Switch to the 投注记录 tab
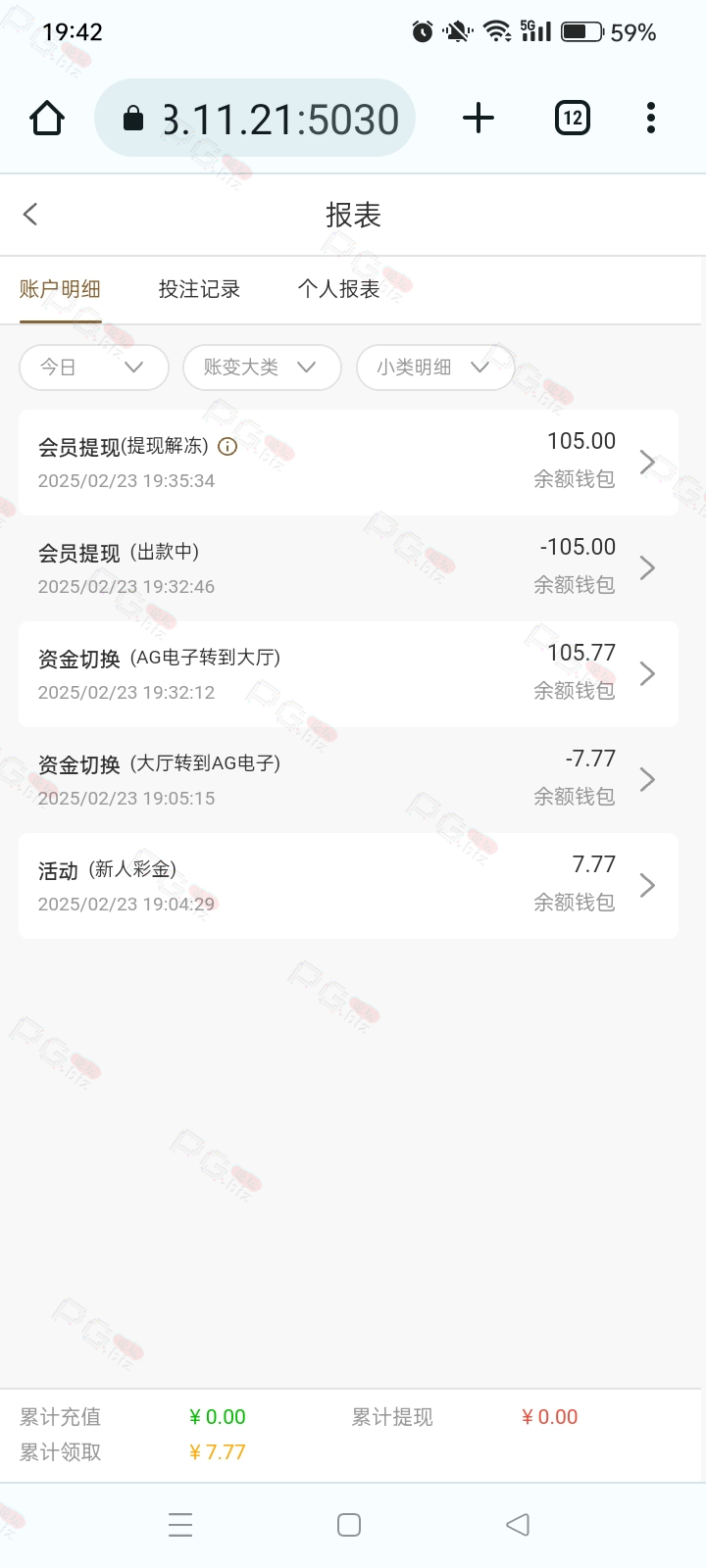This screenshot has height=1568, width=706. pyautogui.click(x=199, y=289)
